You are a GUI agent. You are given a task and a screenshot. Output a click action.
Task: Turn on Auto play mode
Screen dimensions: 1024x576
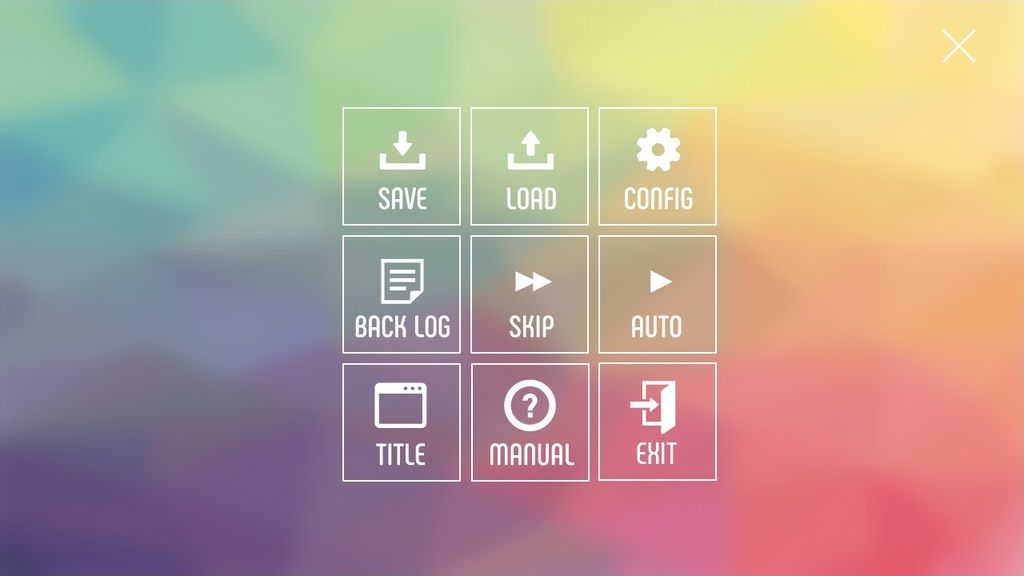pos(657,294)
